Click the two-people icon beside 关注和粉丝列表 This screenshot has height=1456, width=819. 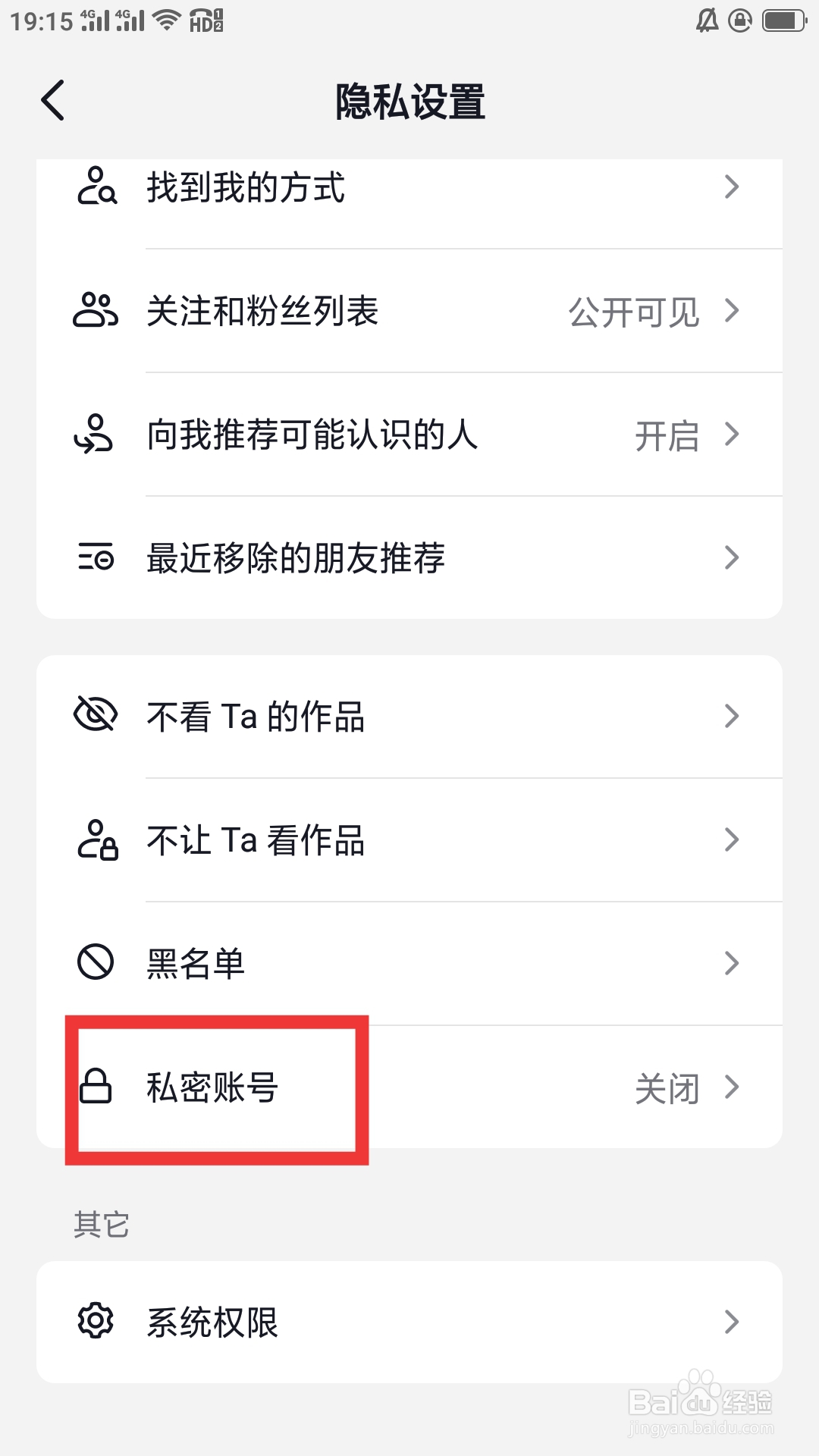click(96, 311)
